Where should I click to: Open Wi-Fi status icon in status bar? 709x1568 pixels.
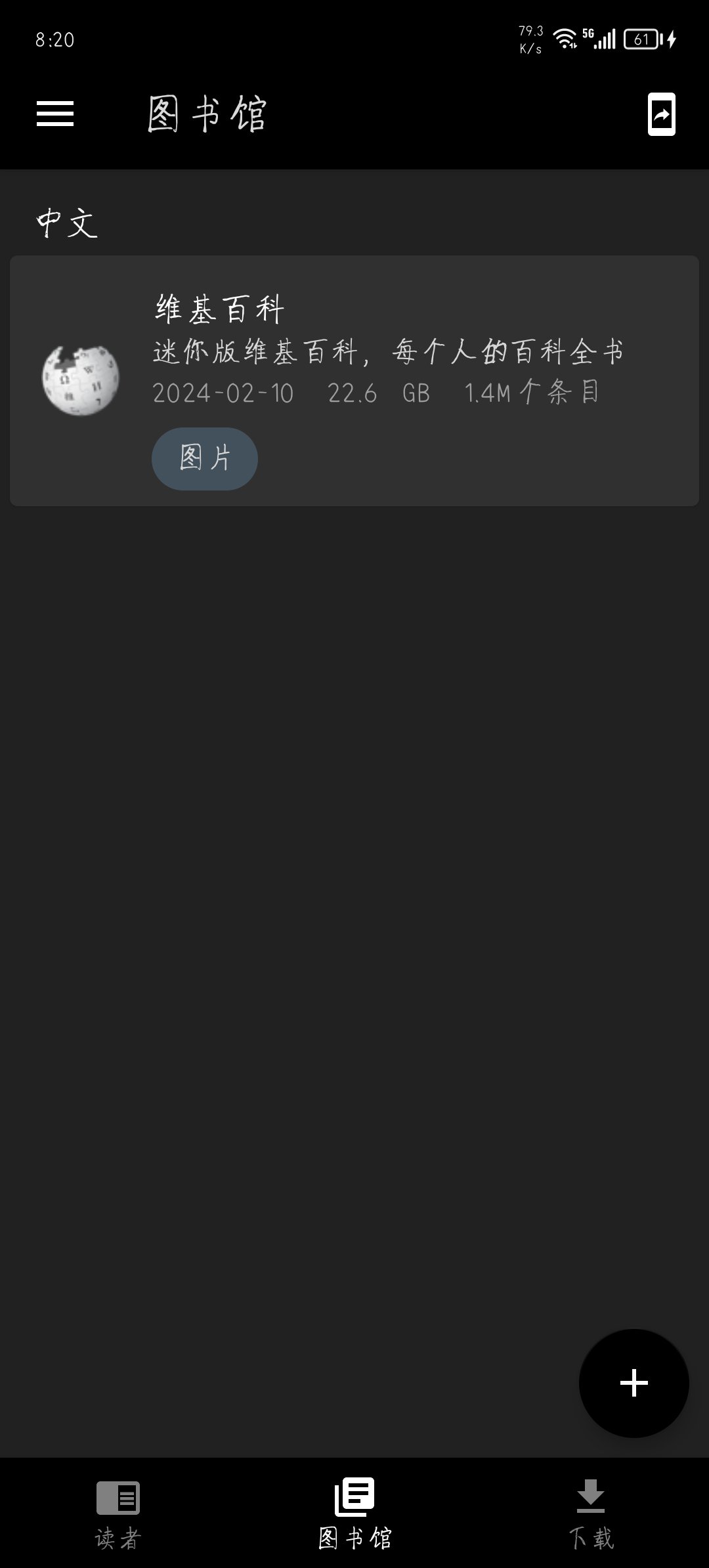[x=566, y=37]
